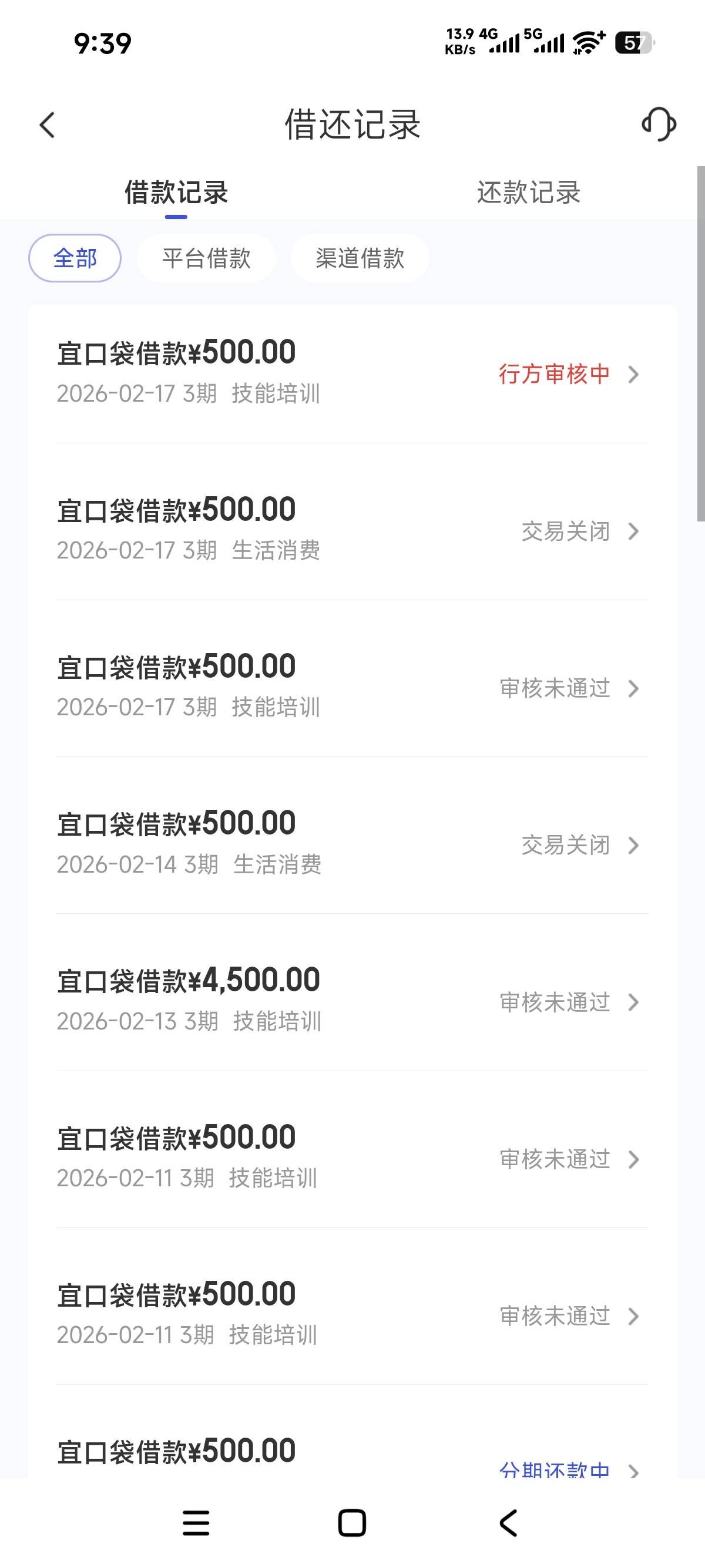Go back using the top-left arrow

[48, 126]
